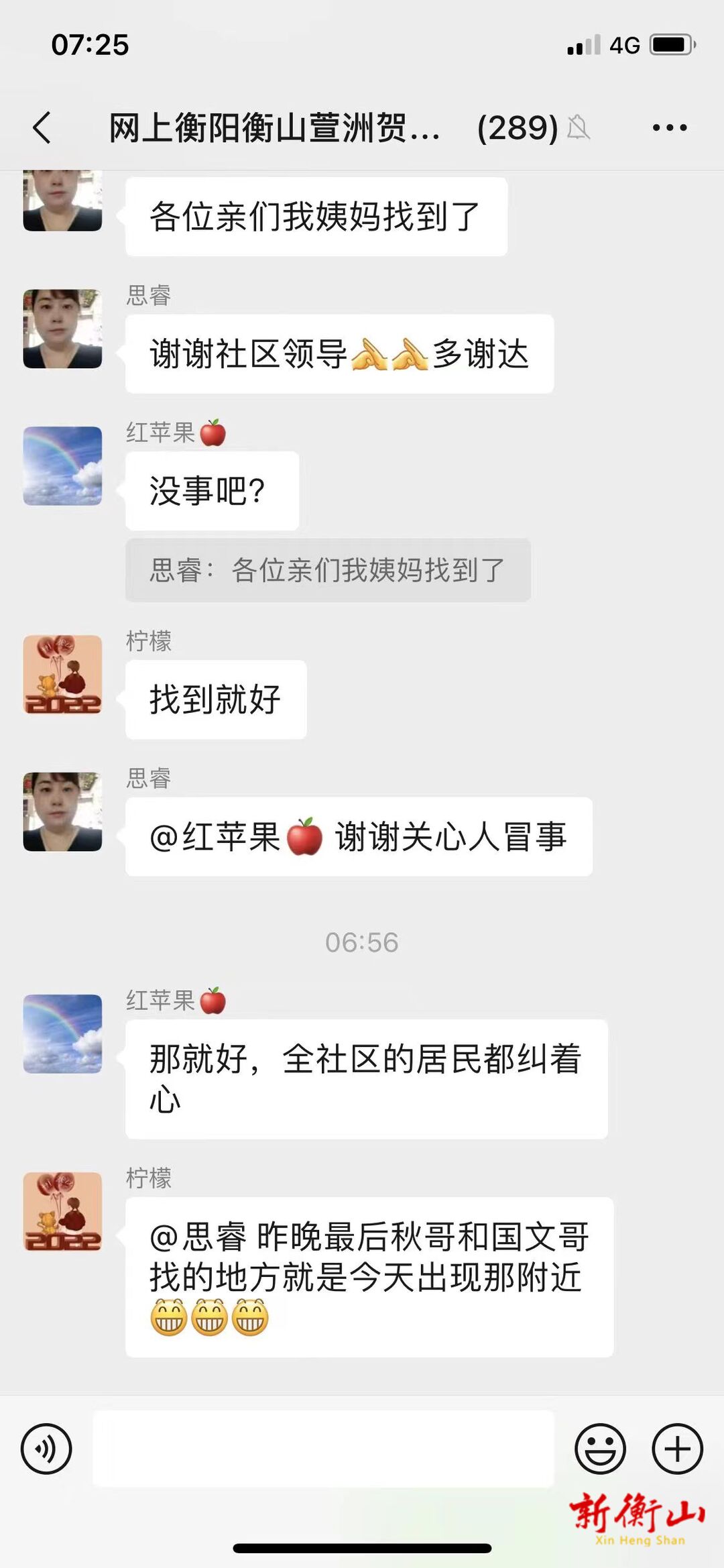View 柠檬's profile from 找到就好 message

click(62, 674)
